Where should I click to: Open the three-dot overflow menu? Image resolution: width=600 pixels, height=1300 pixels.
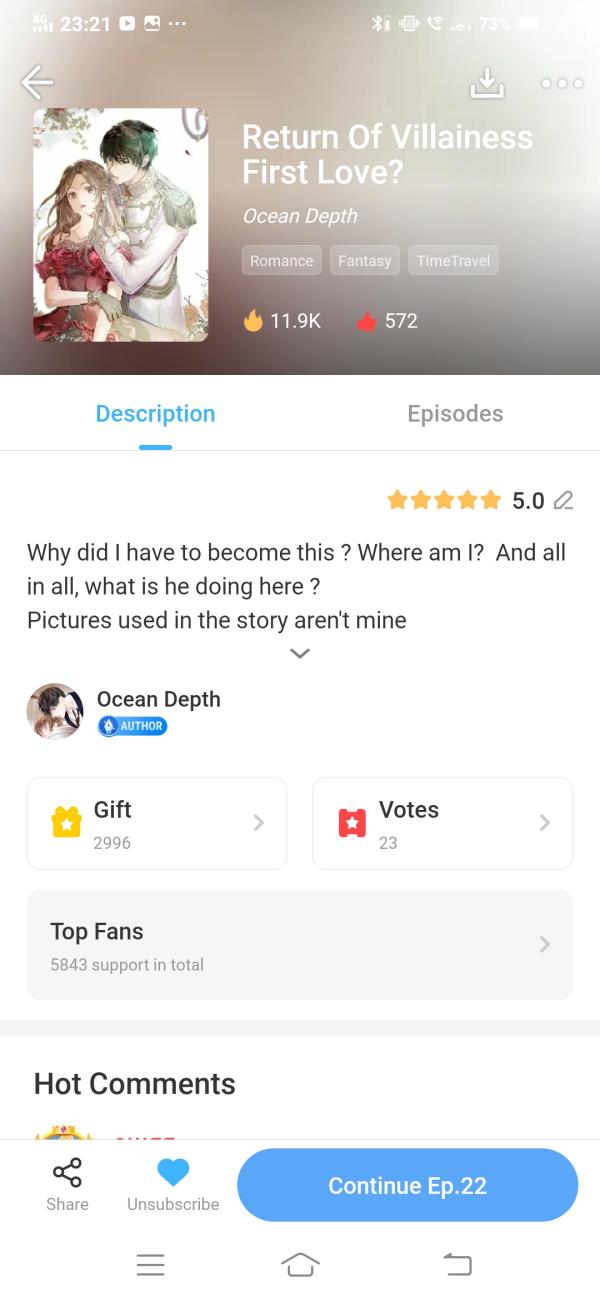561,83
